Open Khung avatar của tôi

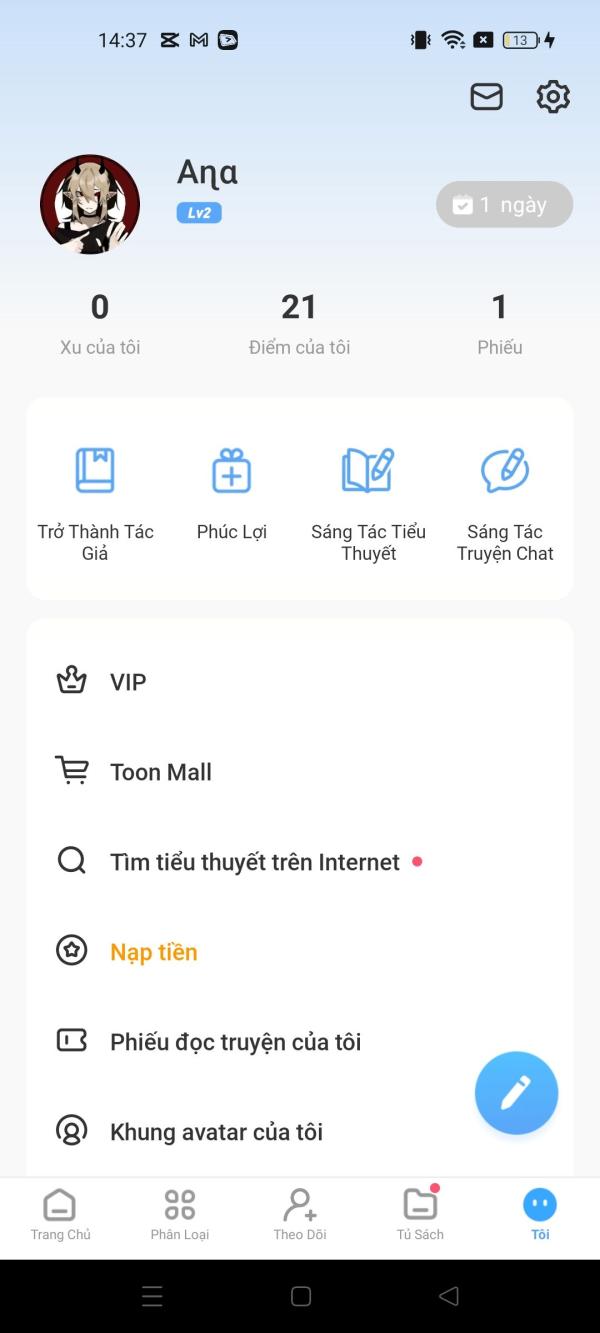point(300,1132)
